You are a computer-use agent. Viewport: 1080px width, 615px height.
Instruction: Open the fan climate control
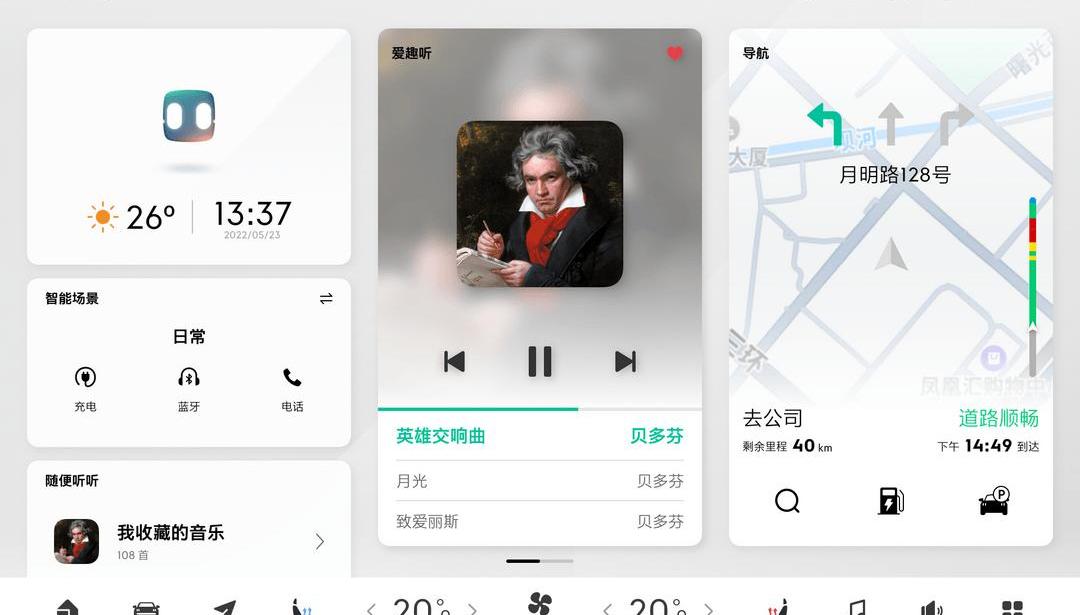point(540,603)
